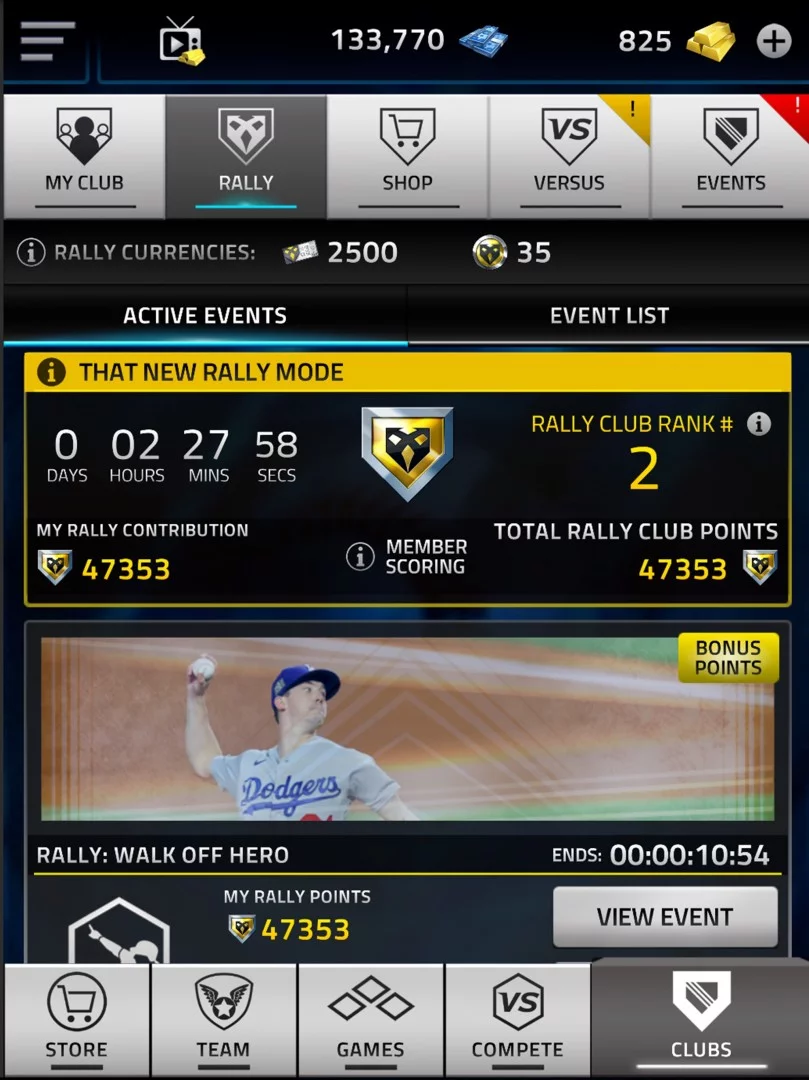Screen dimensions: 809x1080
Task: Open info for That New Rally Mode
Action: 51,373
